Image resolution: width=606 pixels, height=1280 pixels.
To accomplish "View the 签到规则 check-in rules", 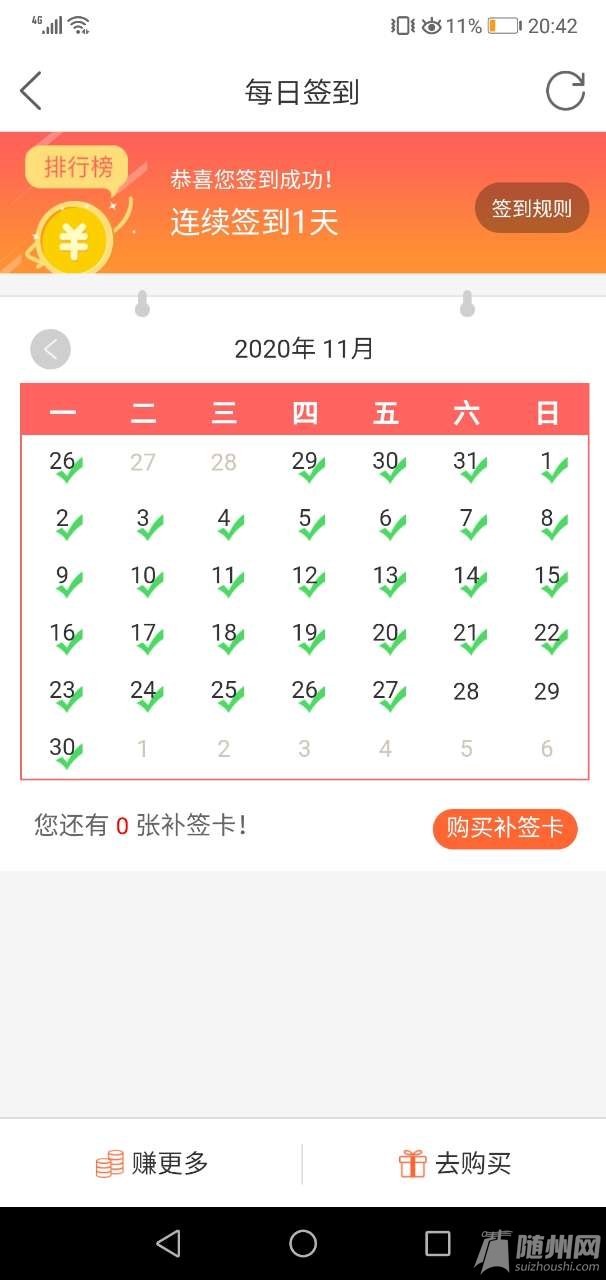I will coord(531,208).
